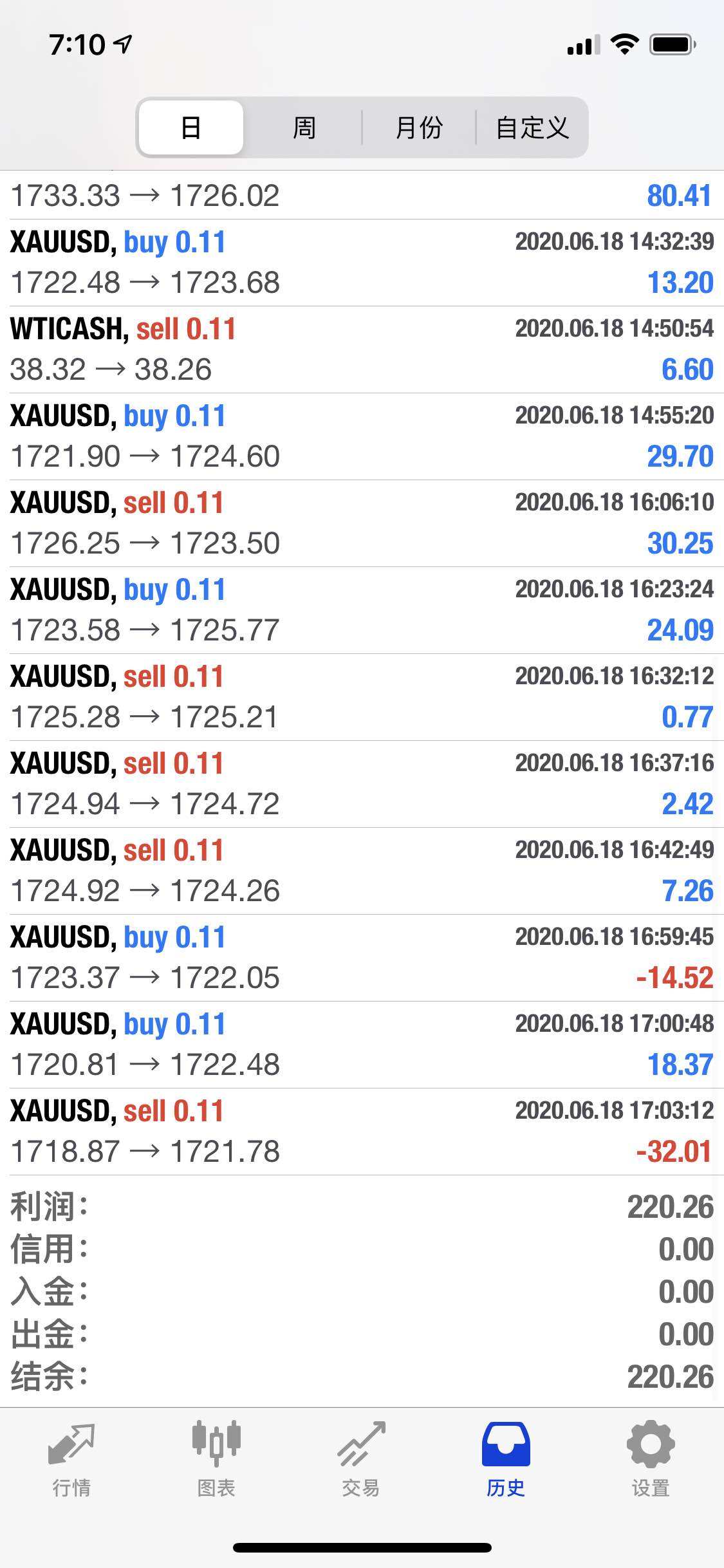The height and width of the screenshot is (1568, 724).
Task: Open the 行情 quotes tab
Action: [x=71, y=1459]
